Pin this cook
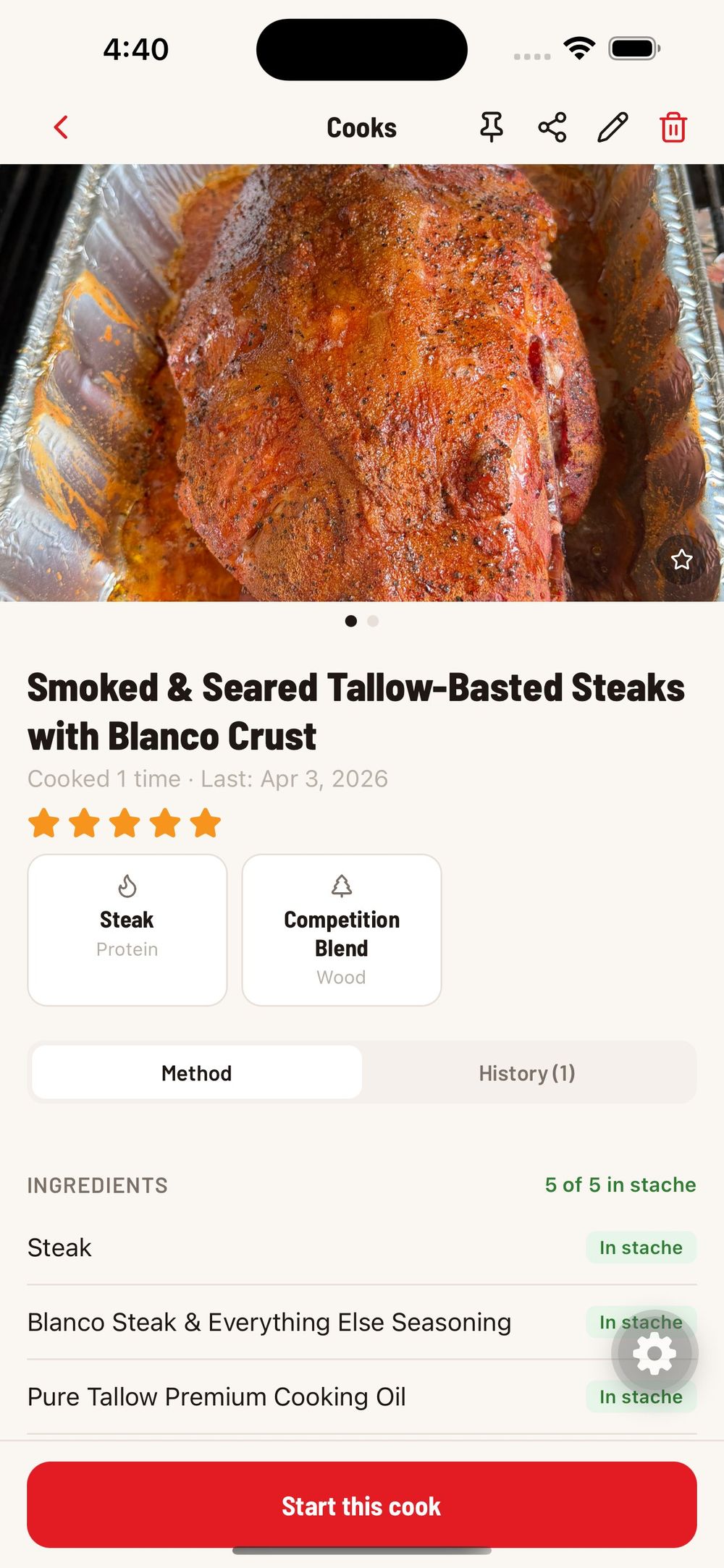 [492, 127]
